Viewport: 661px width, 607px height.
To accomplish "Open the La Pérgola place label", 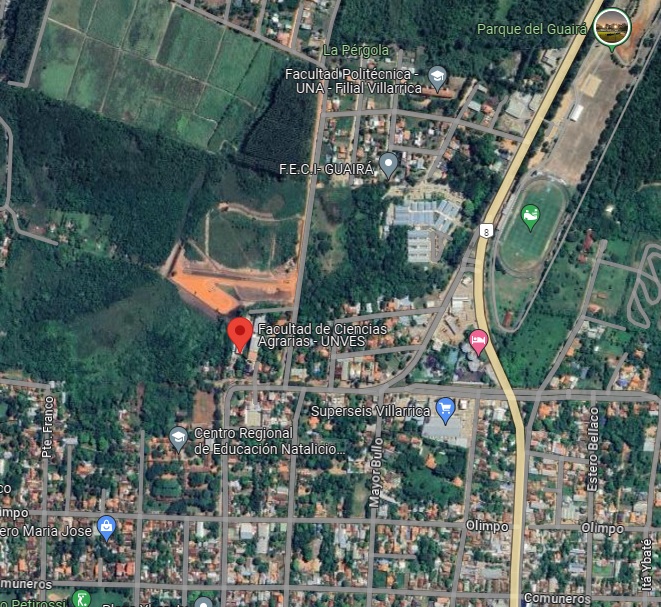I will tap(356, 50).
